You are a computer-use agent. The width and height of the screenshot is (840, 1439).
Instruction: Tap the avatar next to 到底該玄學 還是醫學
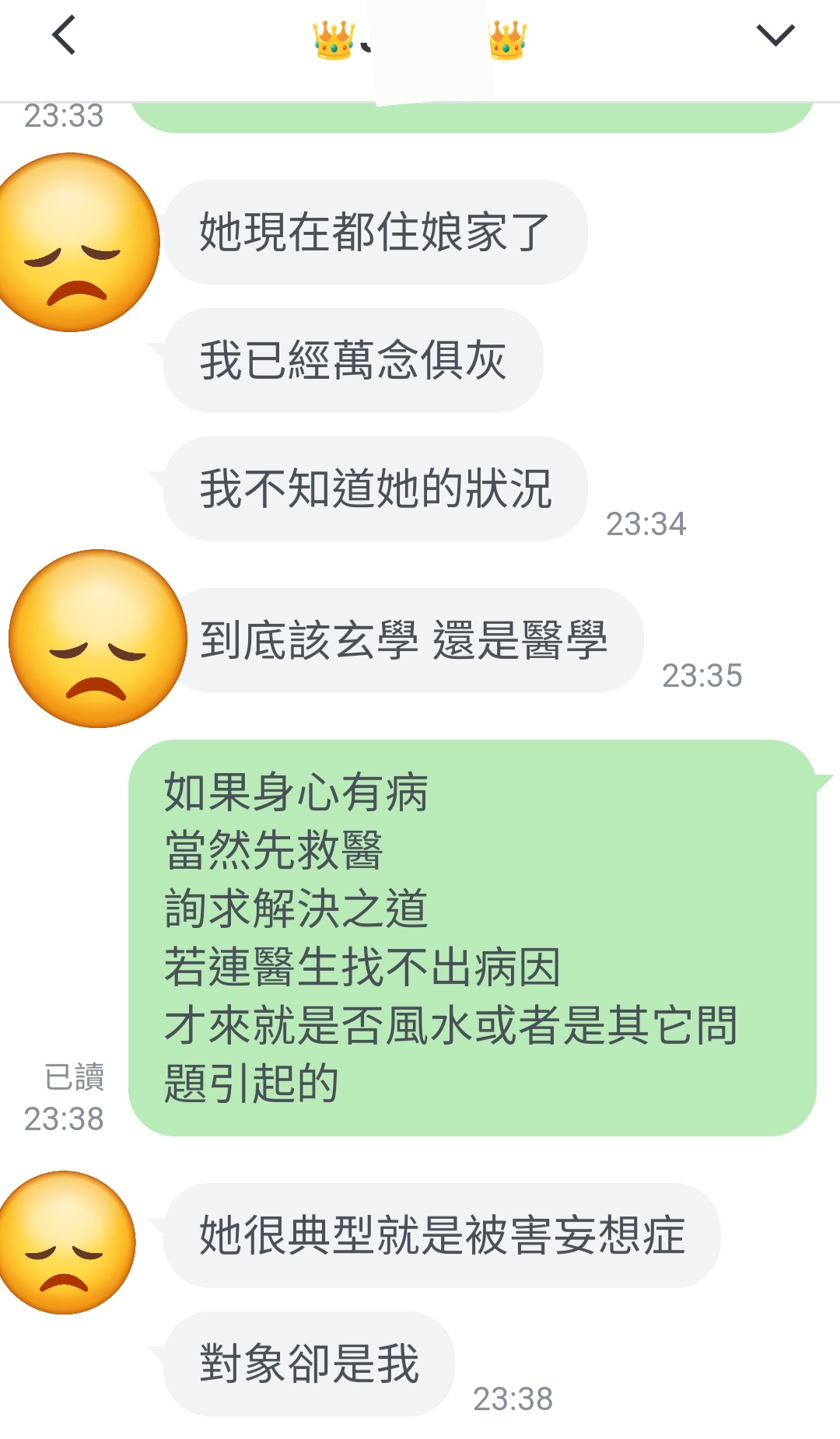click(97, 639)
